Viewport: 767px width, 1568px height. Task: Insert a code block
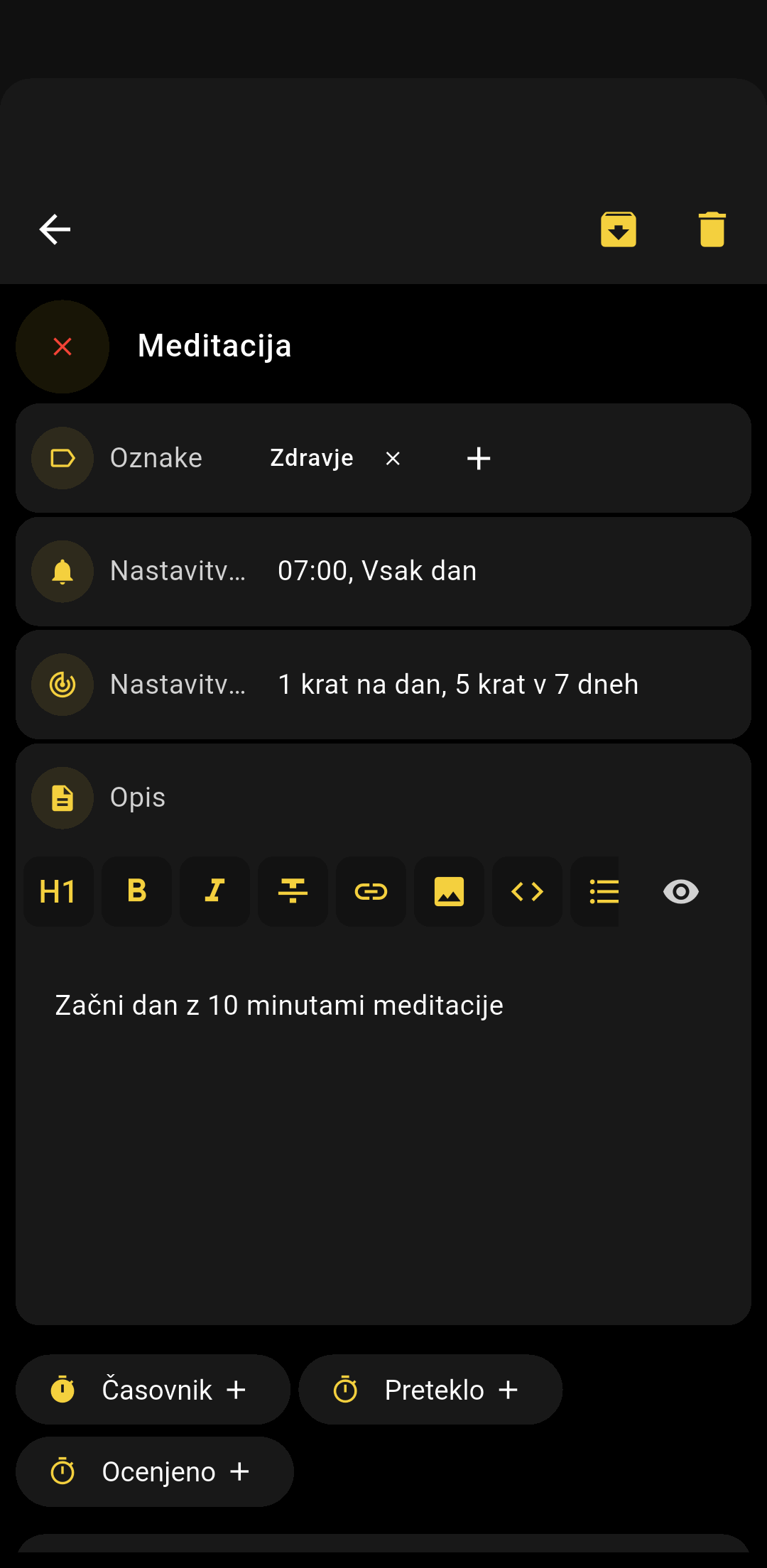click(527, 891)
